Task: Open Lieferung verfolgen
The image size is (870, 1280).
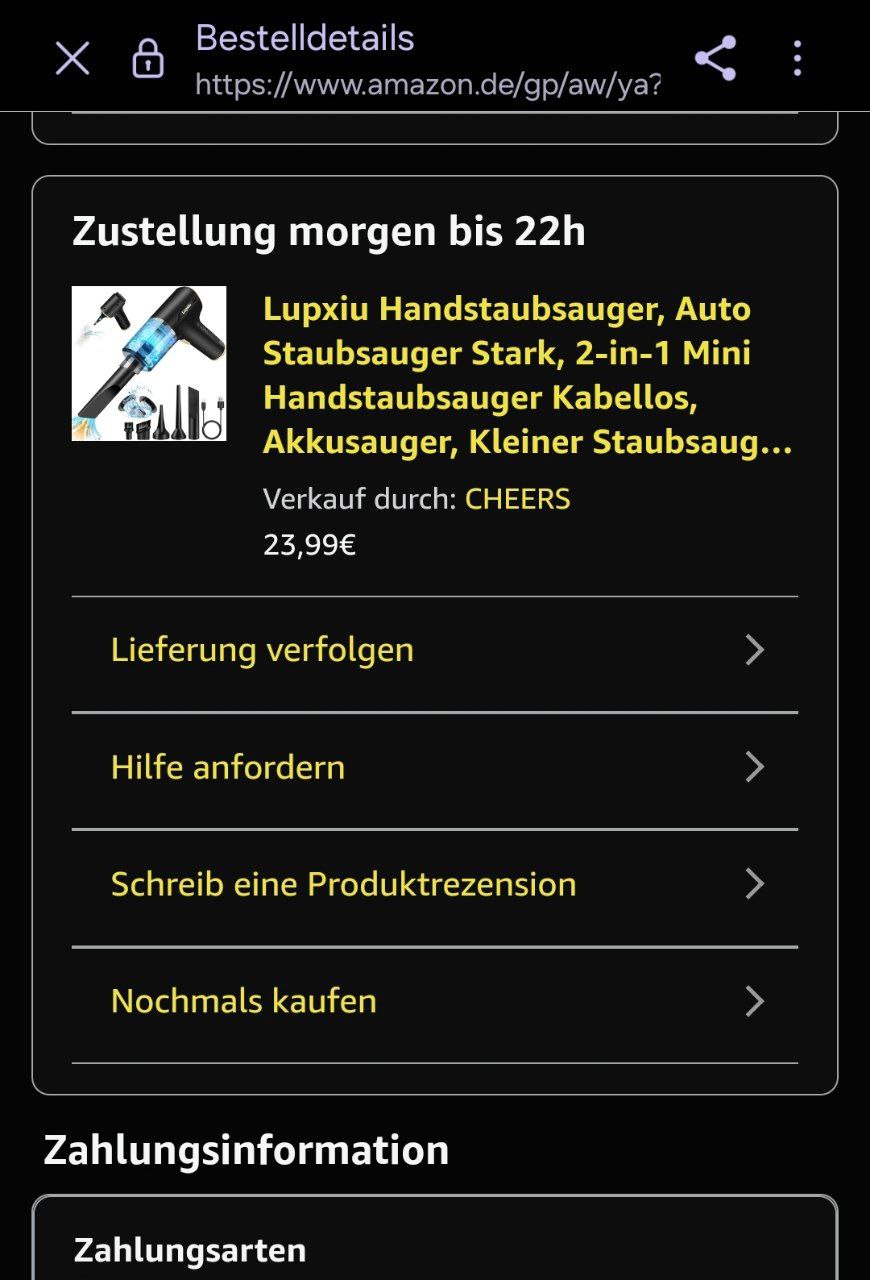Action: pyautogui.click(x=434, y=651)
